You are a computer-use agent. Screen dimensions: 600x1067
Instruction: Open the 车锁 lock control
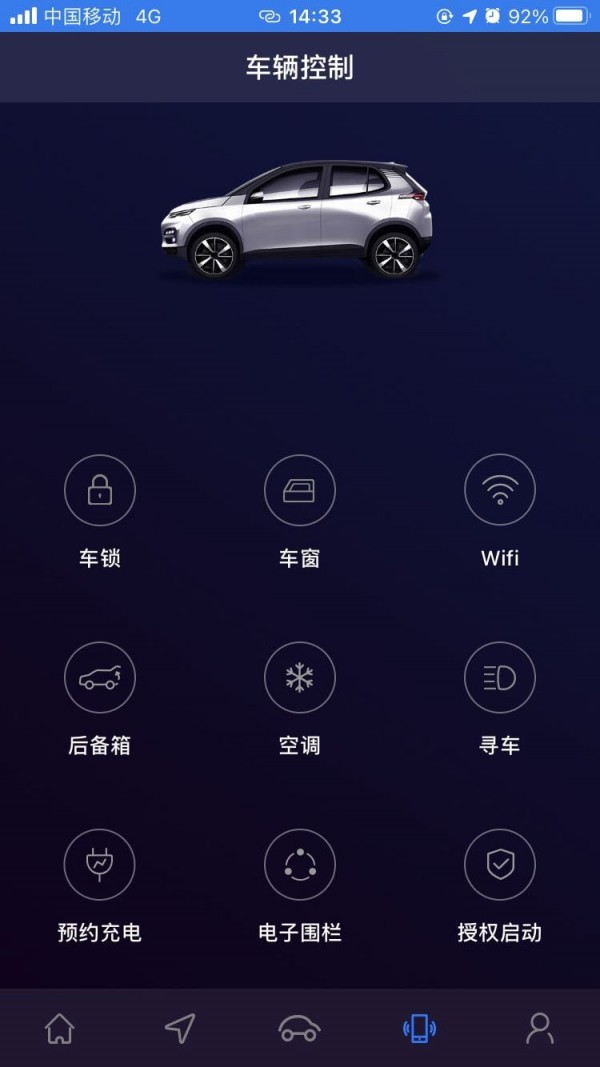click(x=100, y=490)
